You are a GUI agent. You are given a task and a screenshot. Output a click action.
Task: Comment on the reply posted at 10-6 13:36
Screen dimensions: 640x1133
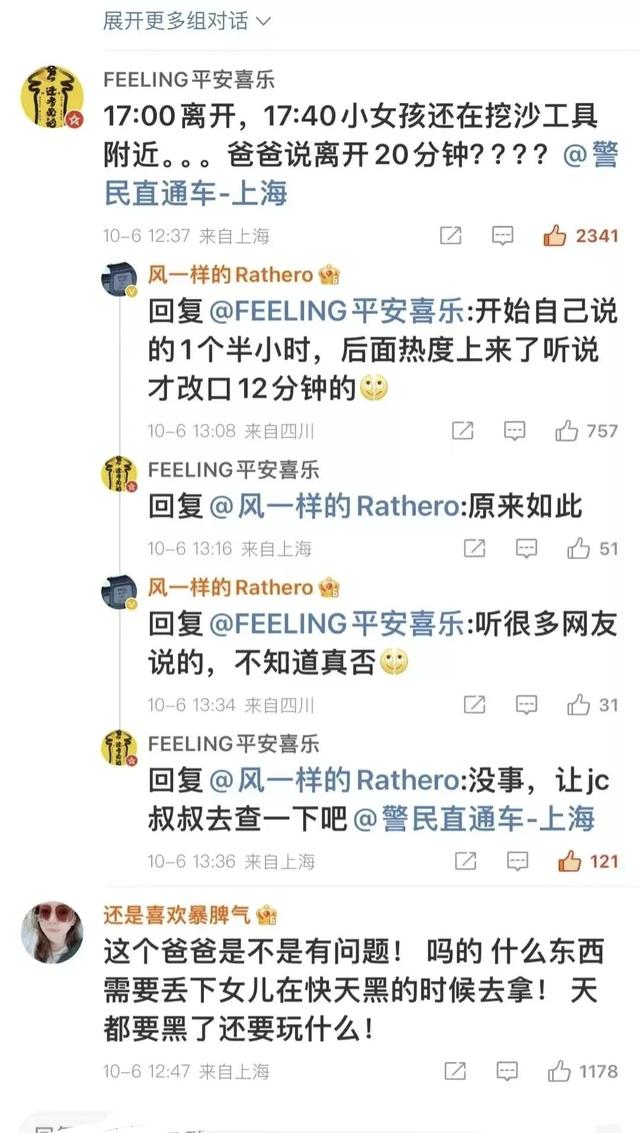pos(517,861)
